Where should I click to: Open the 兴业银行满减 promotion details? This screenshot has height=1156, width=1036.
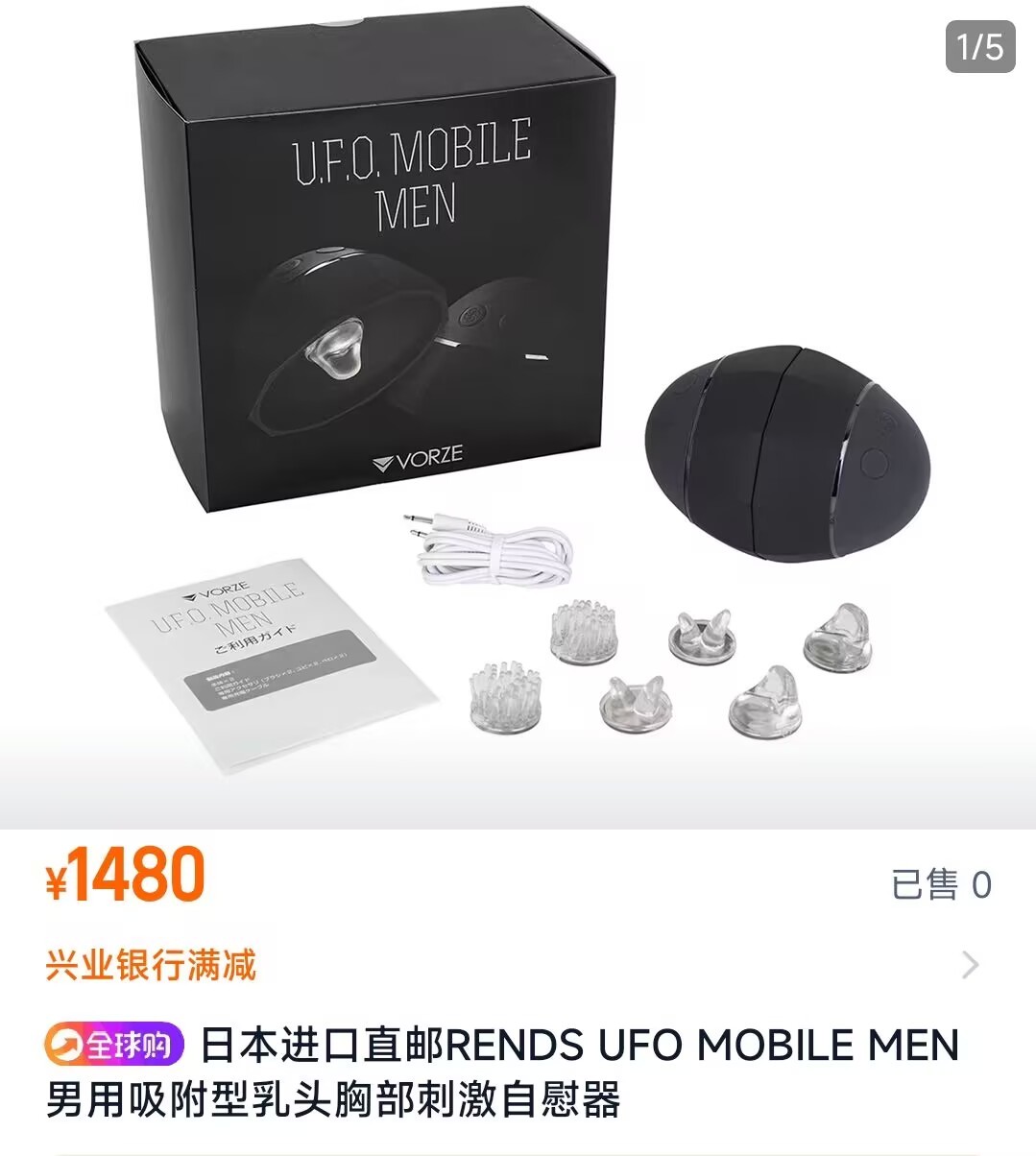(x=518, y=965)
